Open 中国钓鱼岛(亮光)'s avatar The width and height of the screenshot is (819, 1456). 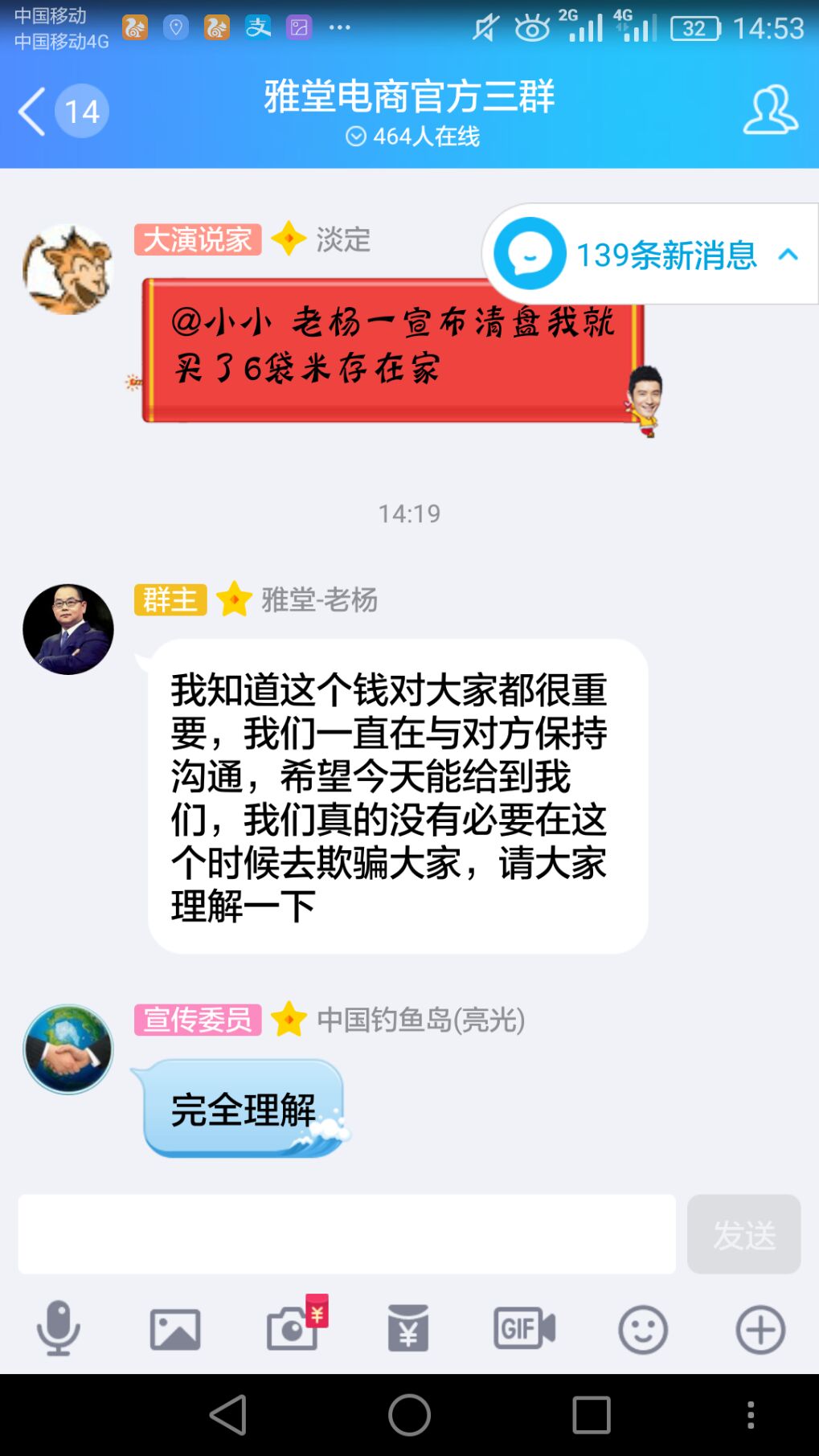(x=68, y=1049)
